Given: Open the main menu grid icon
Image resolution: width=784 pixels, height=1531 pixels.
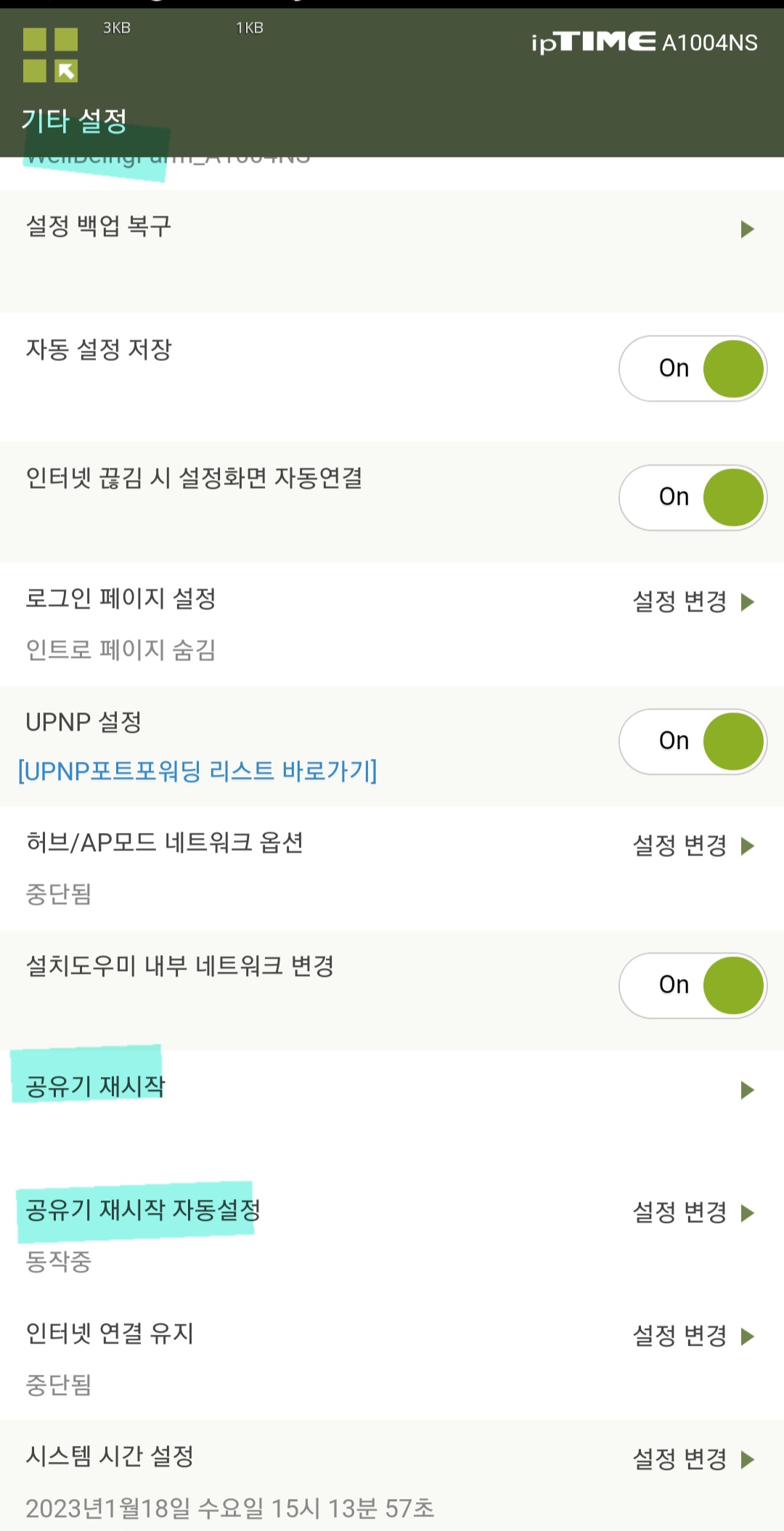Looking at the screenshot, I should [50, 54].
